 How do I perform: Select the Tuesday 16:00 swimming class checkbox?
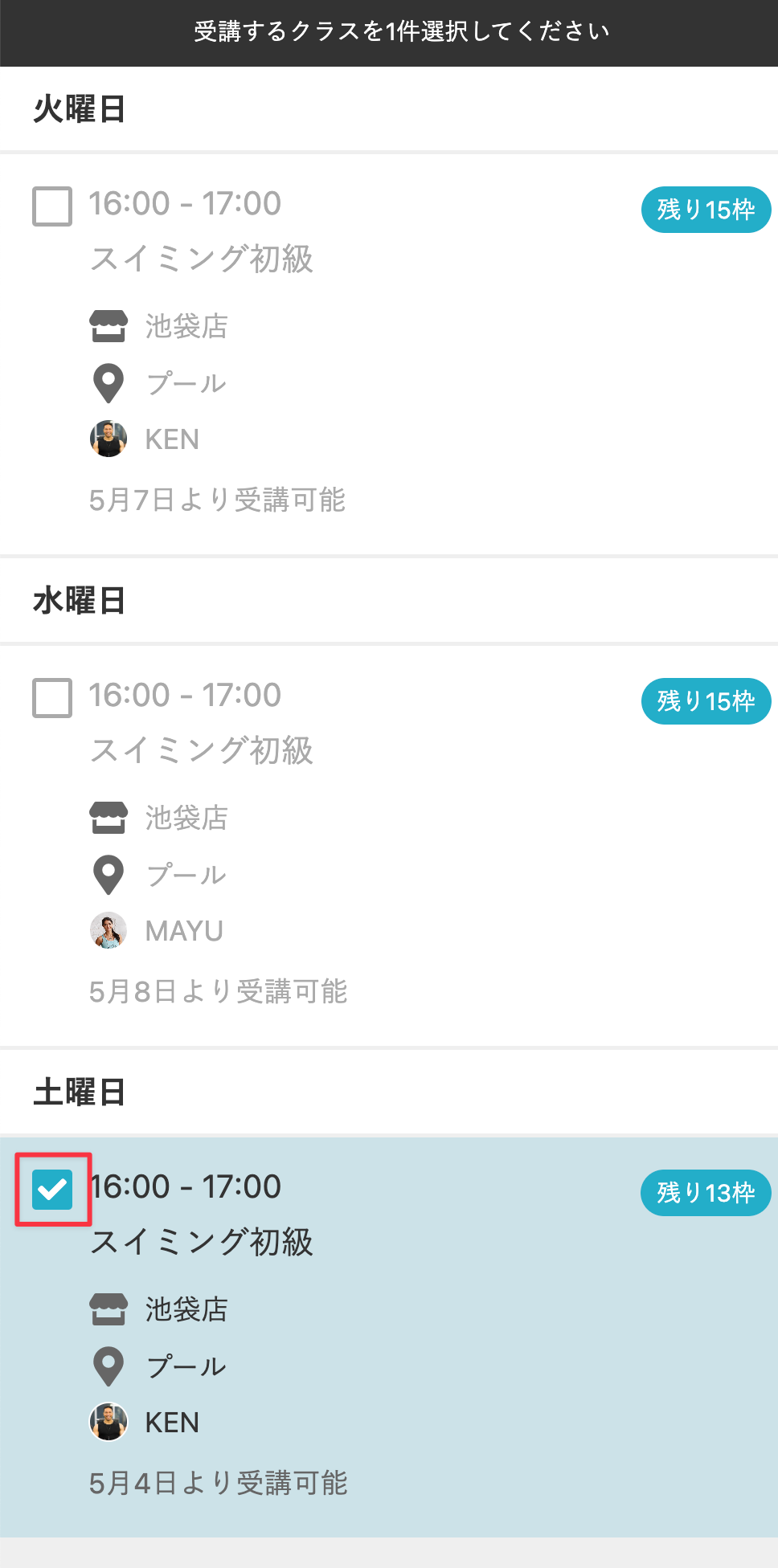(52, 206)
